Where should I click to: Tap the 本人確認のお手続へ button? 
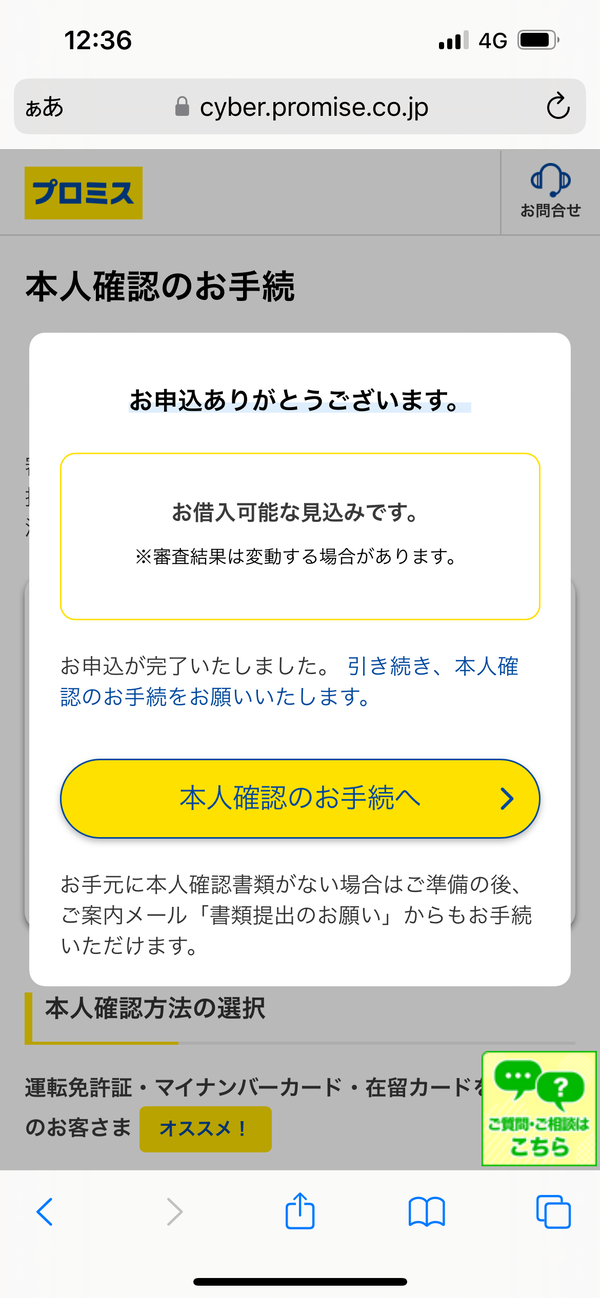click(x=300, y=798)
